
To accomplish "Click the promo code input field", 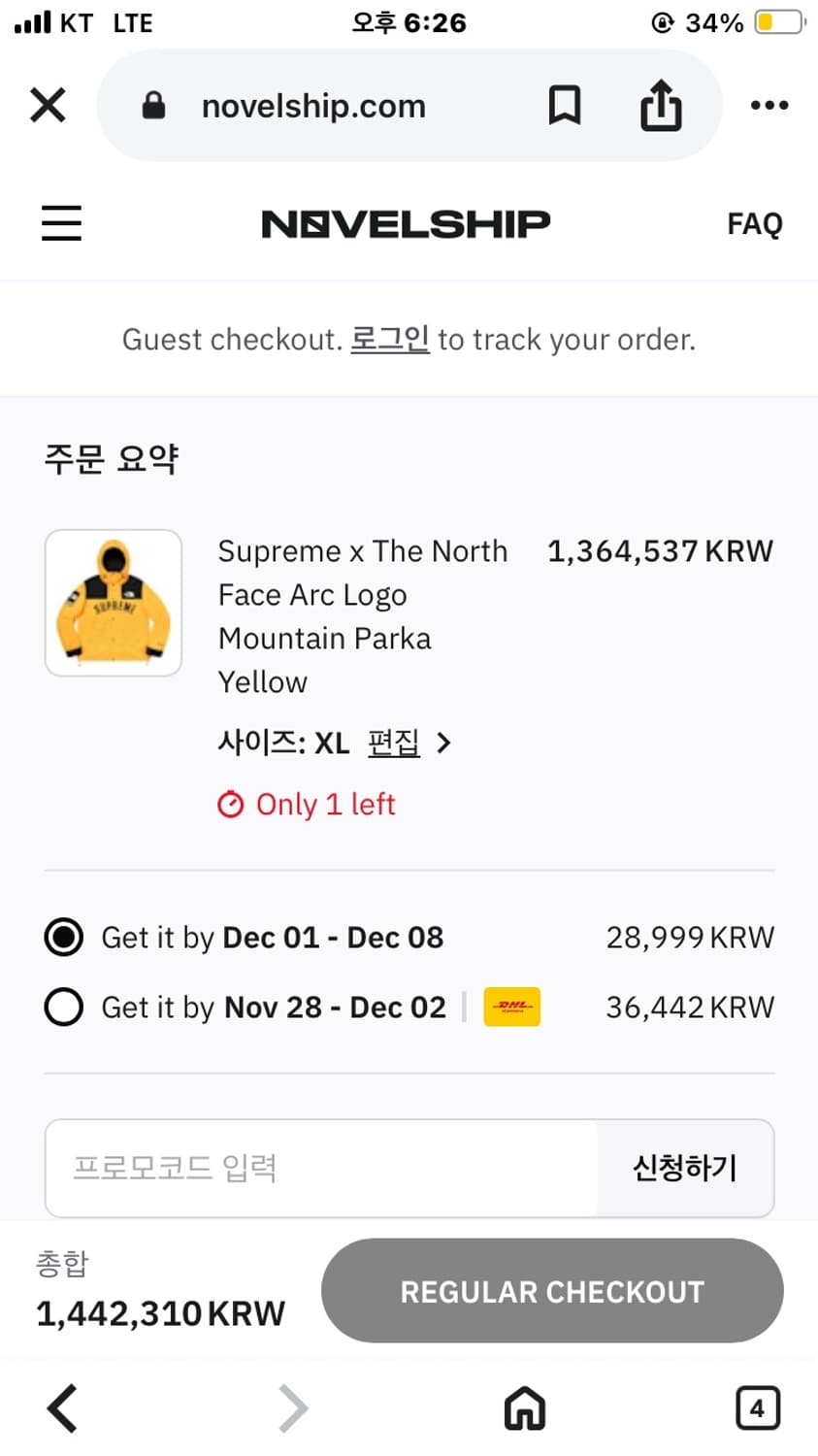I will (x=320, y=1168).
